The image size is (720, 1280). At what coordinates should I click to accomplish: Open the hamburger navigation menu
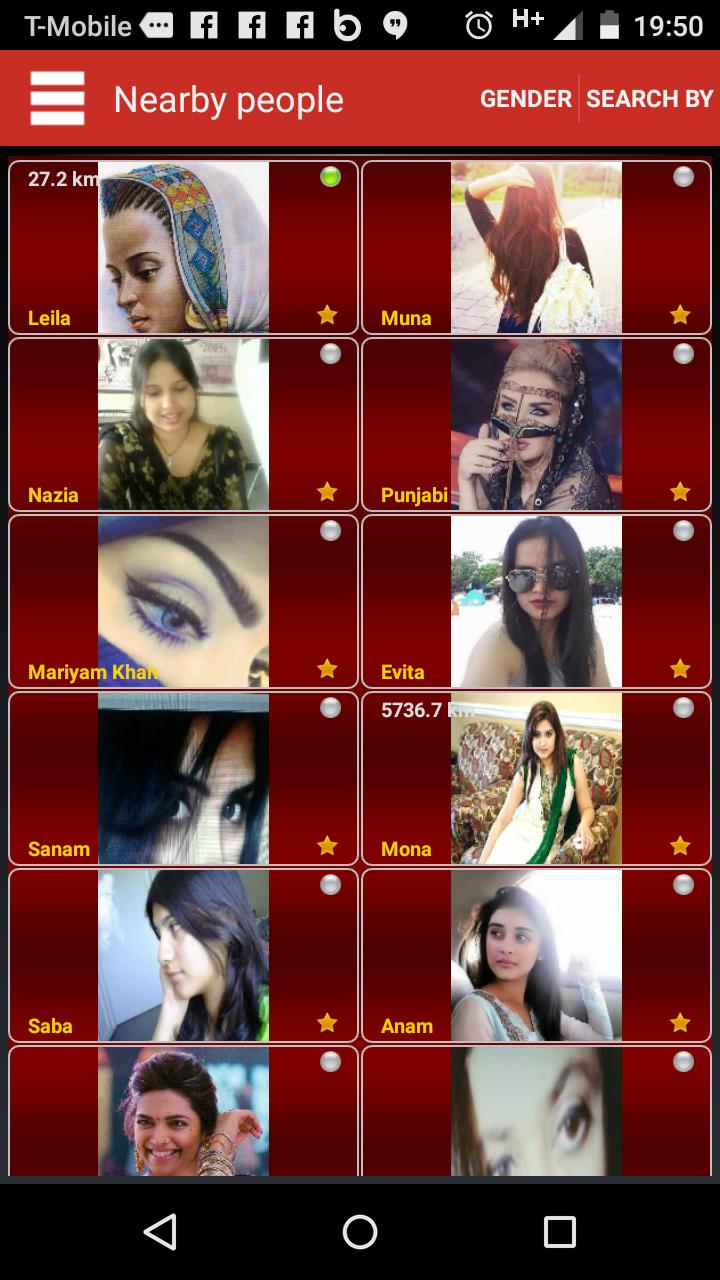[57, 98]
